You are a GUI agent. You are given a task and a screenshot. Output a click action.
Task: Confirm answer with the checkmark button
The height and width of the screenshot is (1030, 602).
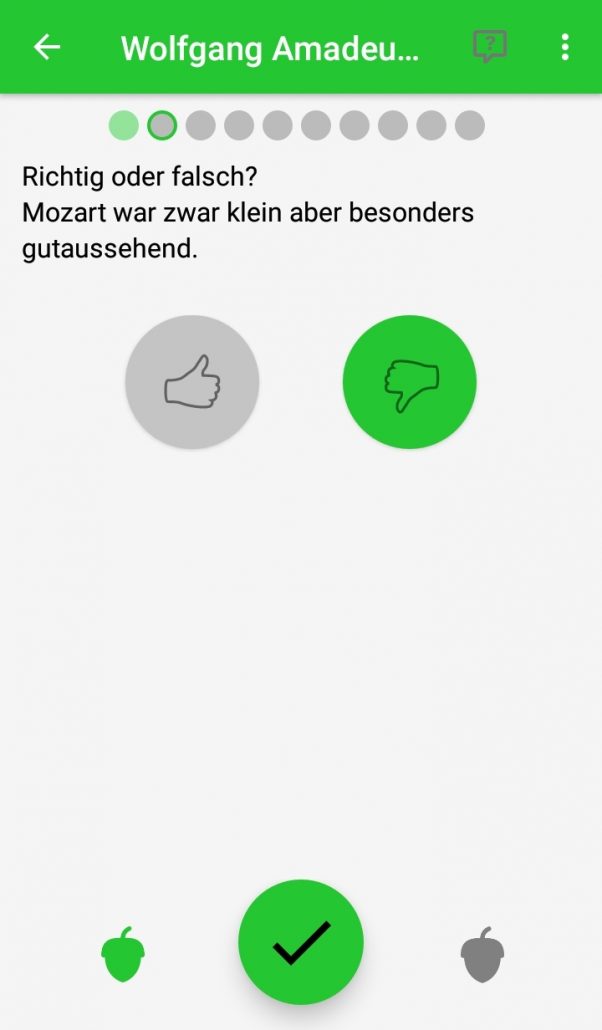click(301, 942)
